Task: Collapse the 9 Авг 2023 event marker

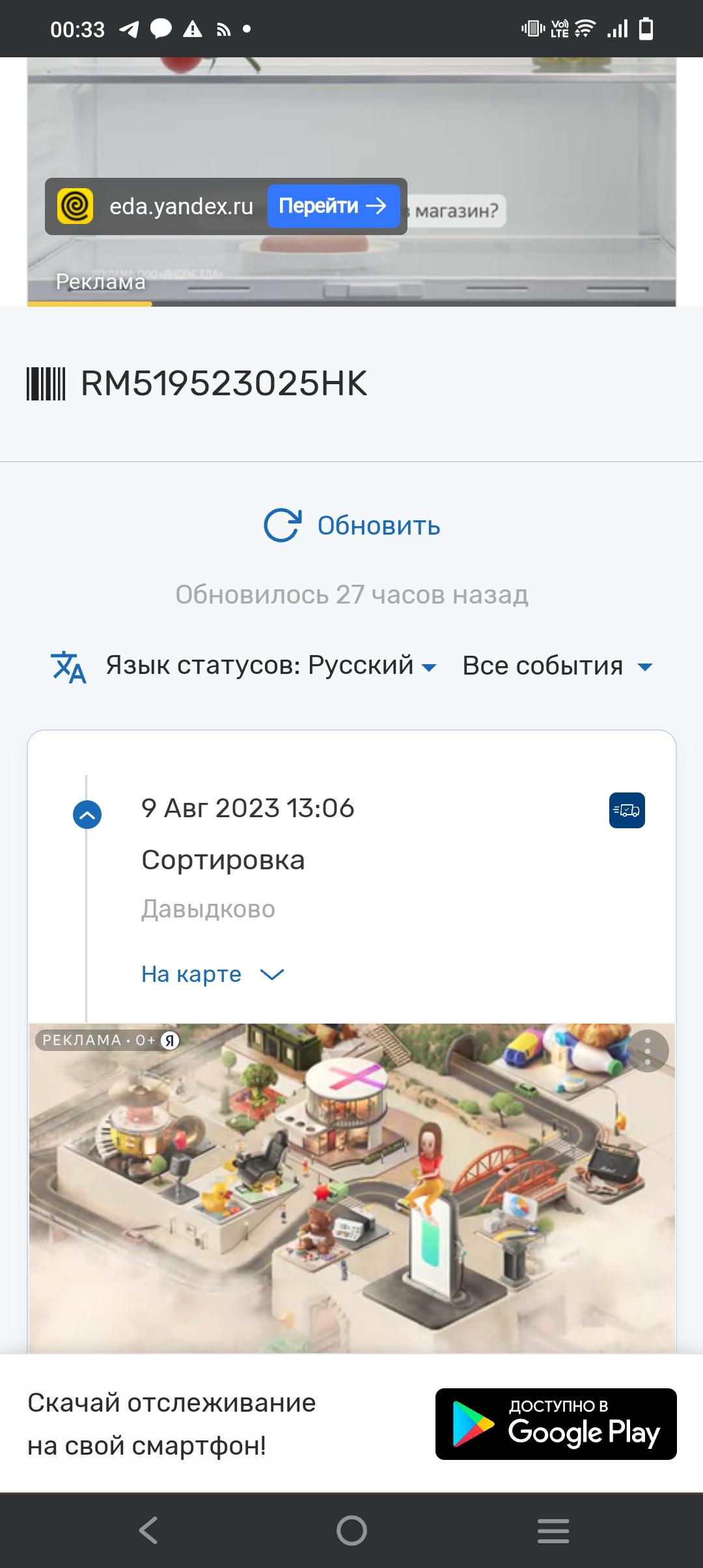Action: coord(87,814)
